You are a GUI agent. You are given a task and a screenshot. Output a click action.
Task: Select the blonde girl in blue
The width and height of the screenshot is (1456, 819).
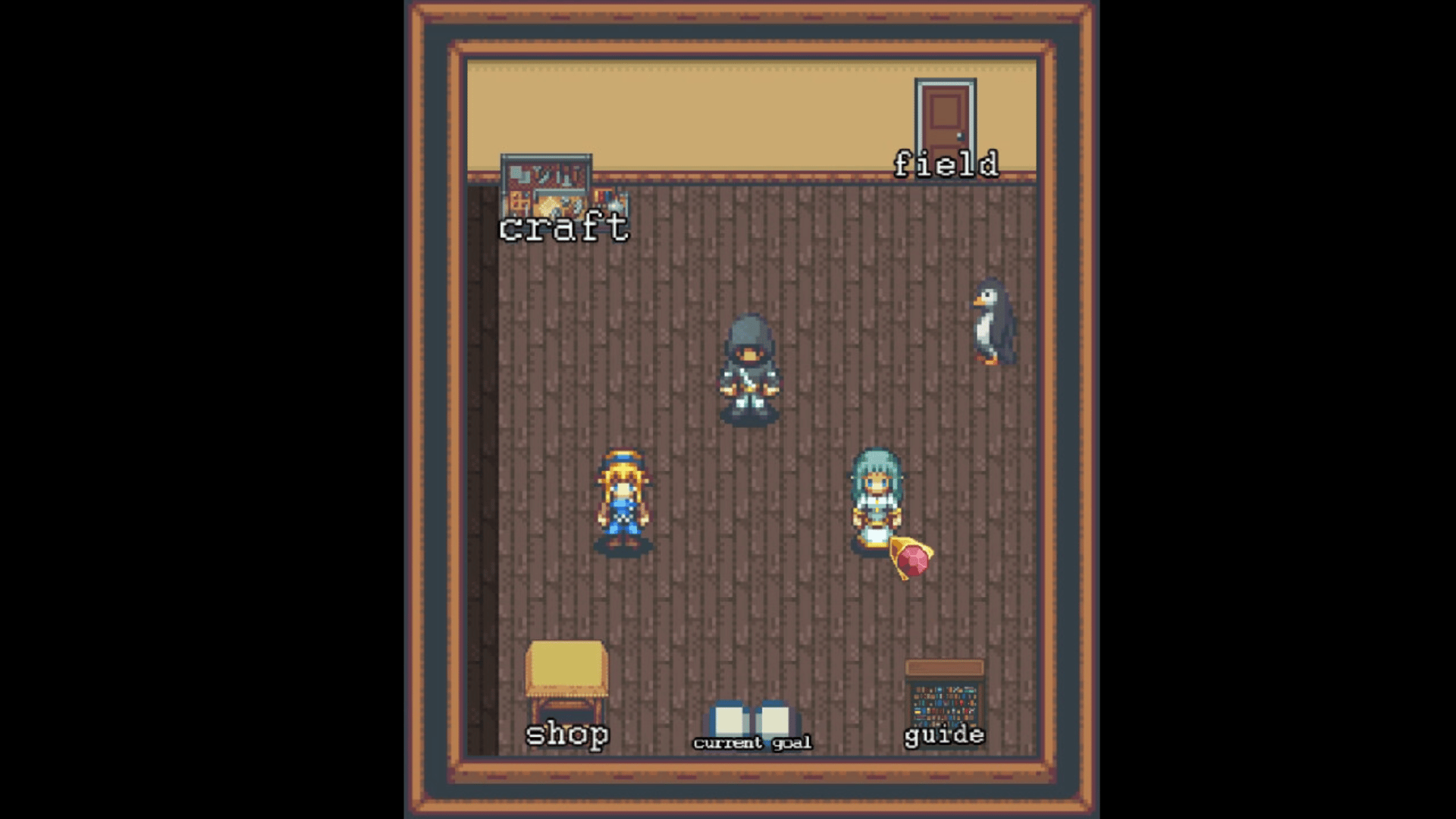tap(623, 500)
